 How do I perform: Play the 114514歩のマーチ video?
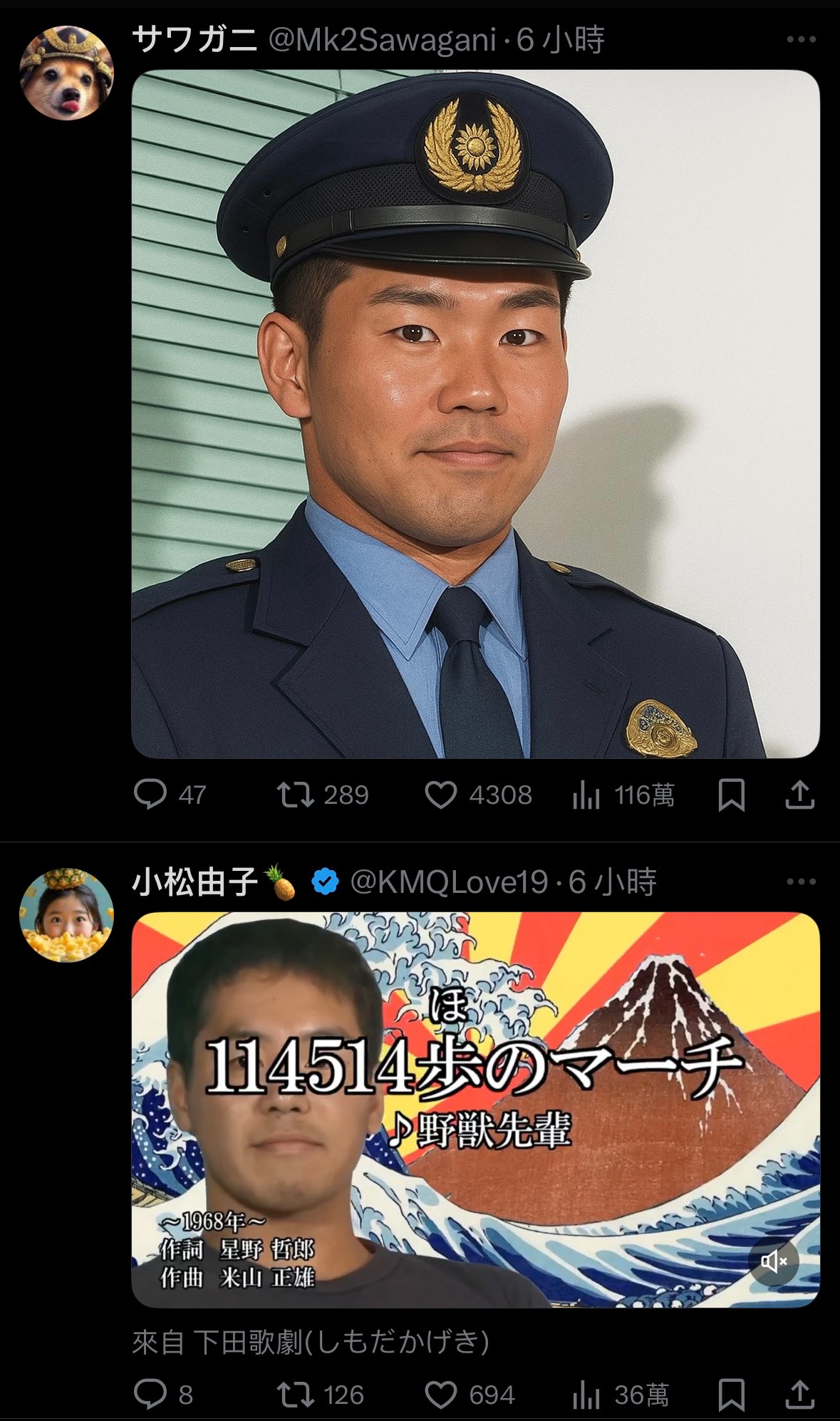[475, 1110]
